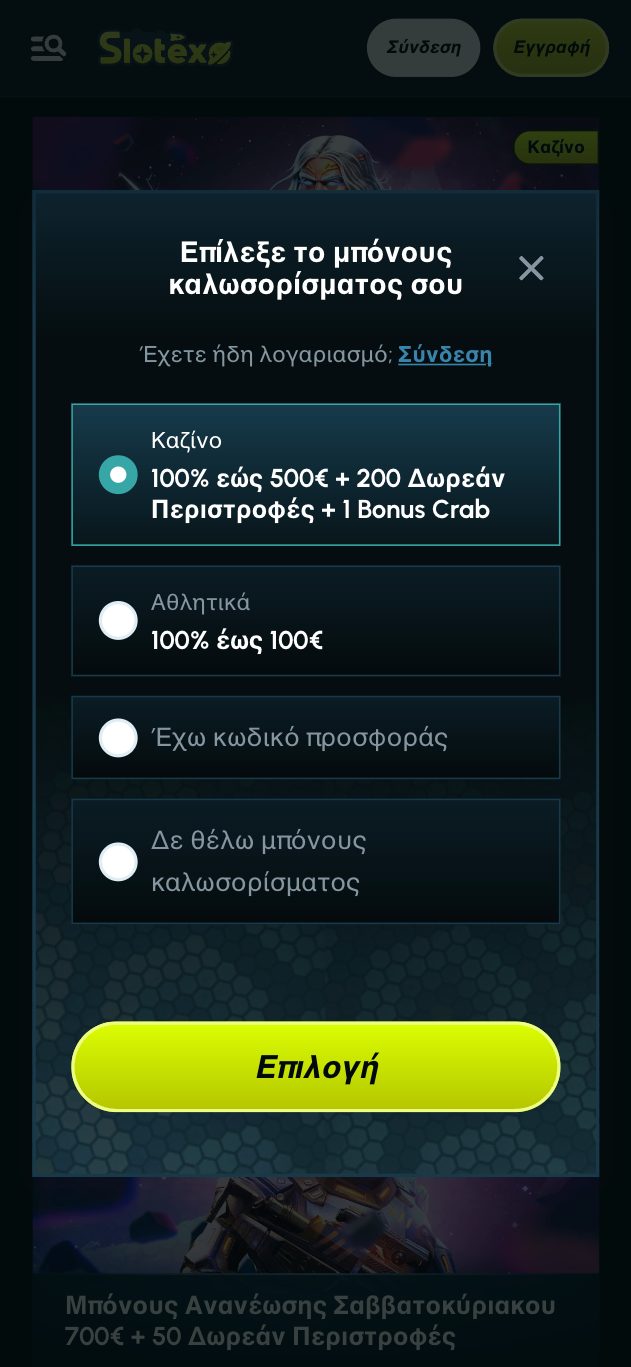Screen dimensions: 631x1367
Task: Select Έχω κωδικό προσφοράς option
Action: [x=118, y=738]
